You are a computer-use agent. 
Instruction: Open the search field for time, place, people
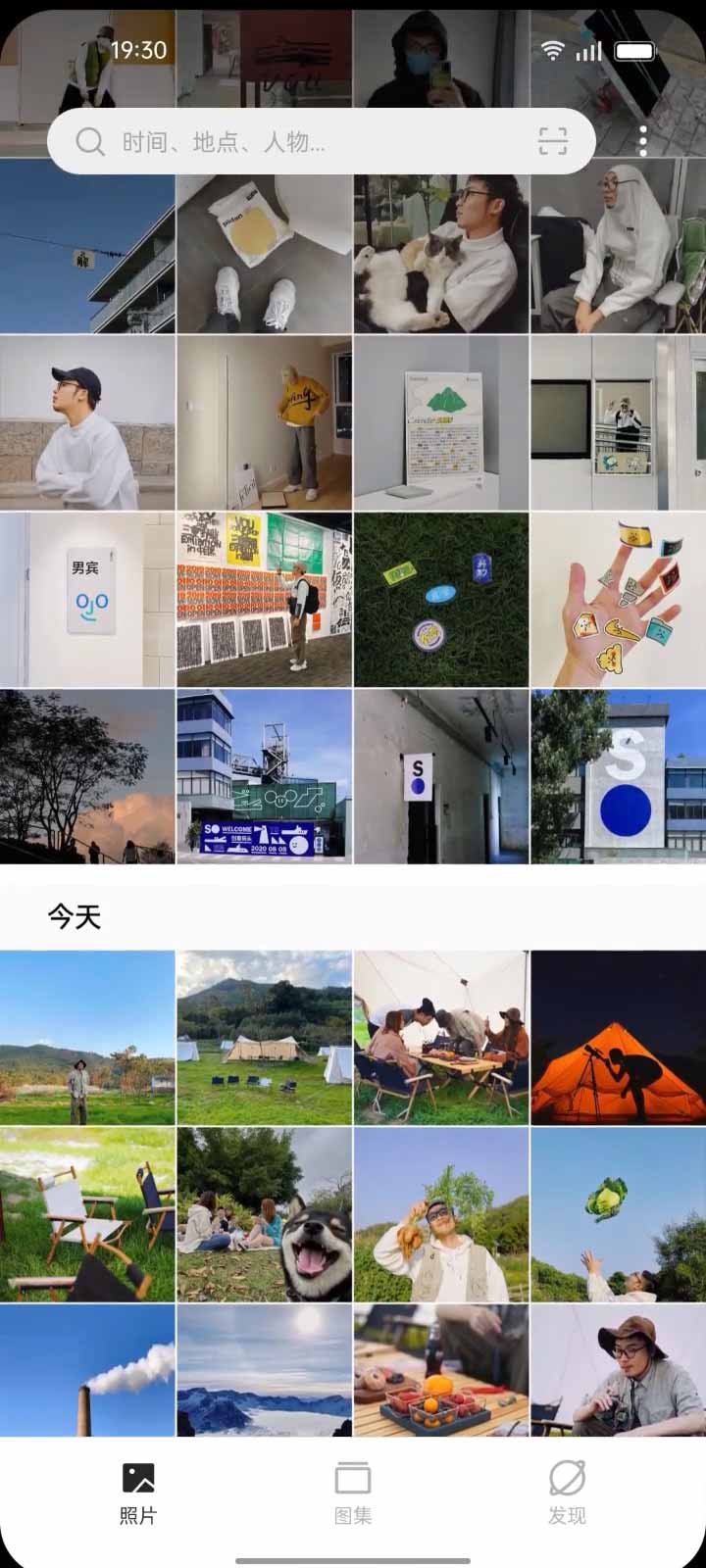(x=294, y=142)
